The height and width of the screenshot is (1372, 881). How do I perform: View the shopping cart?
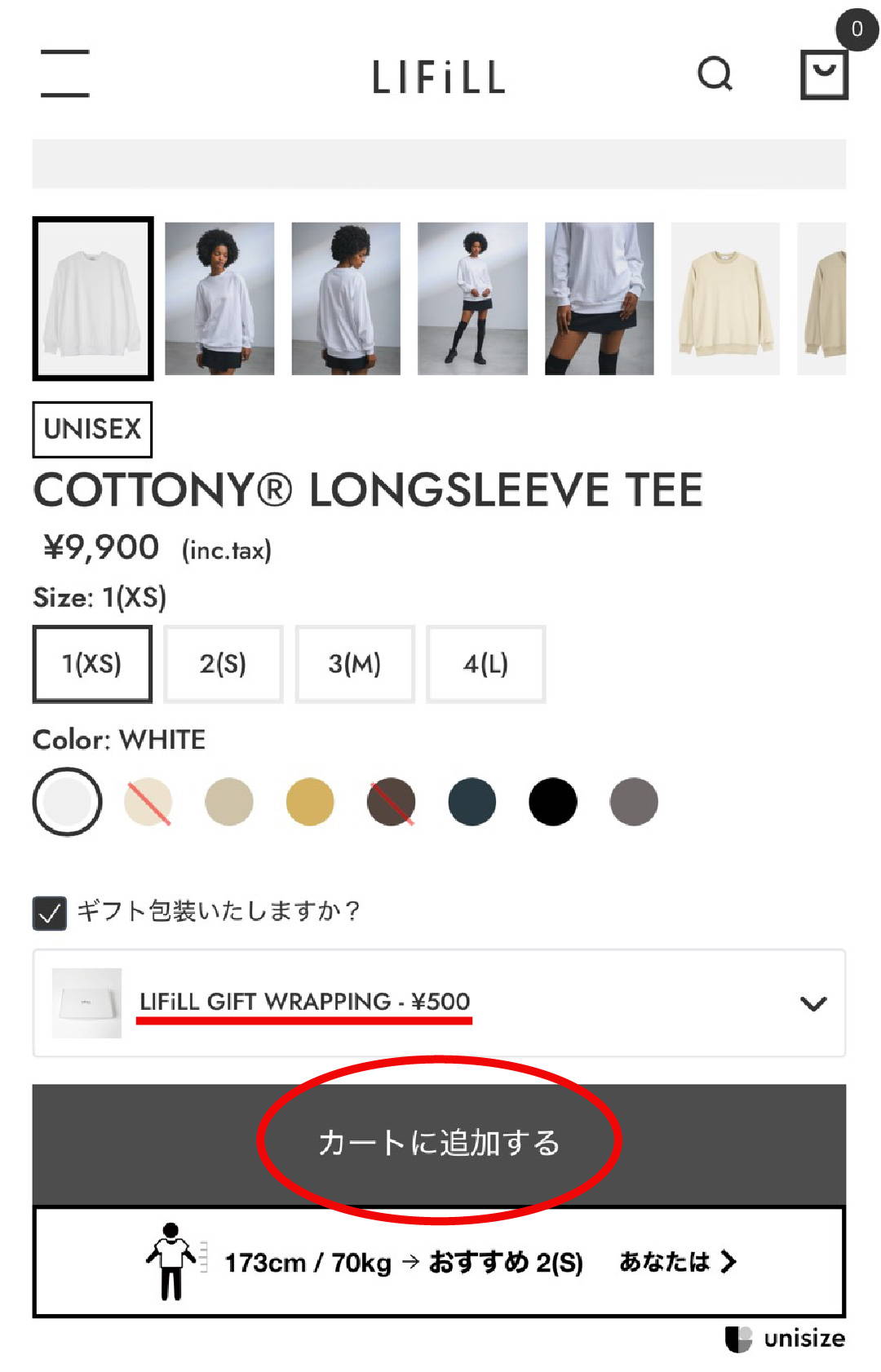[x=824, y=74]
